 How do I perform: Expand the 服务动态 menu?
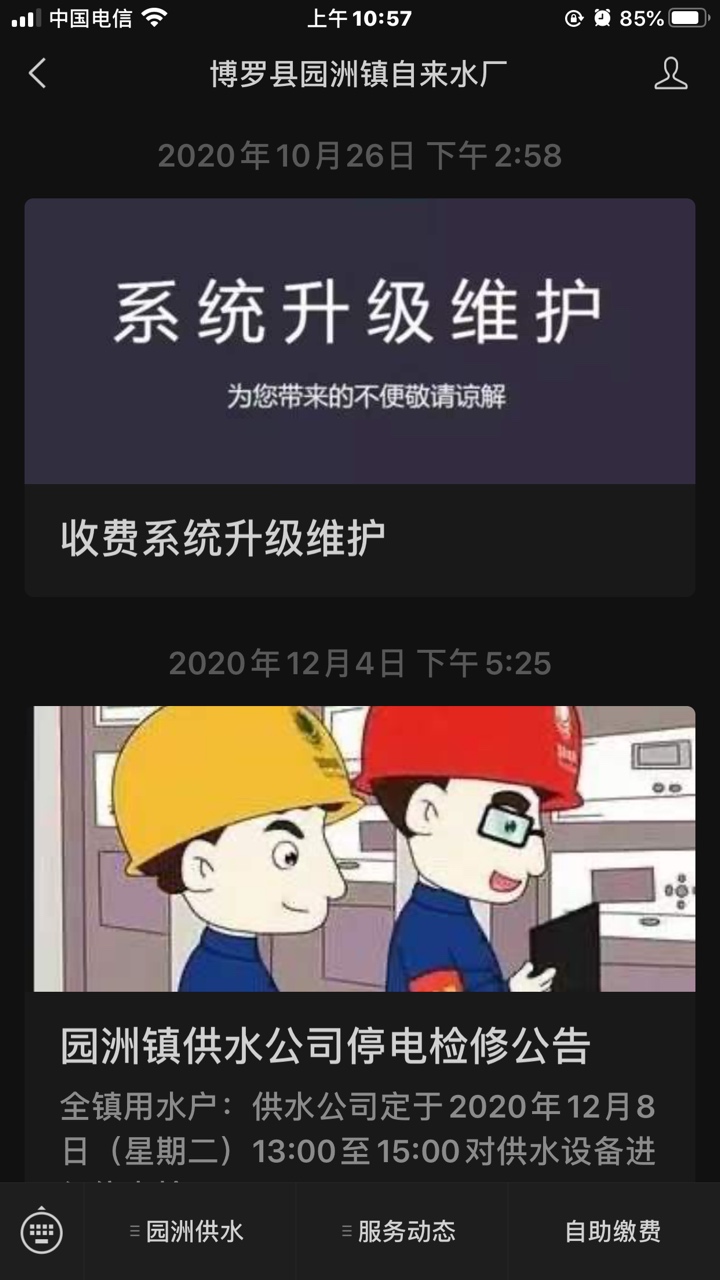tap(402, 1231)
